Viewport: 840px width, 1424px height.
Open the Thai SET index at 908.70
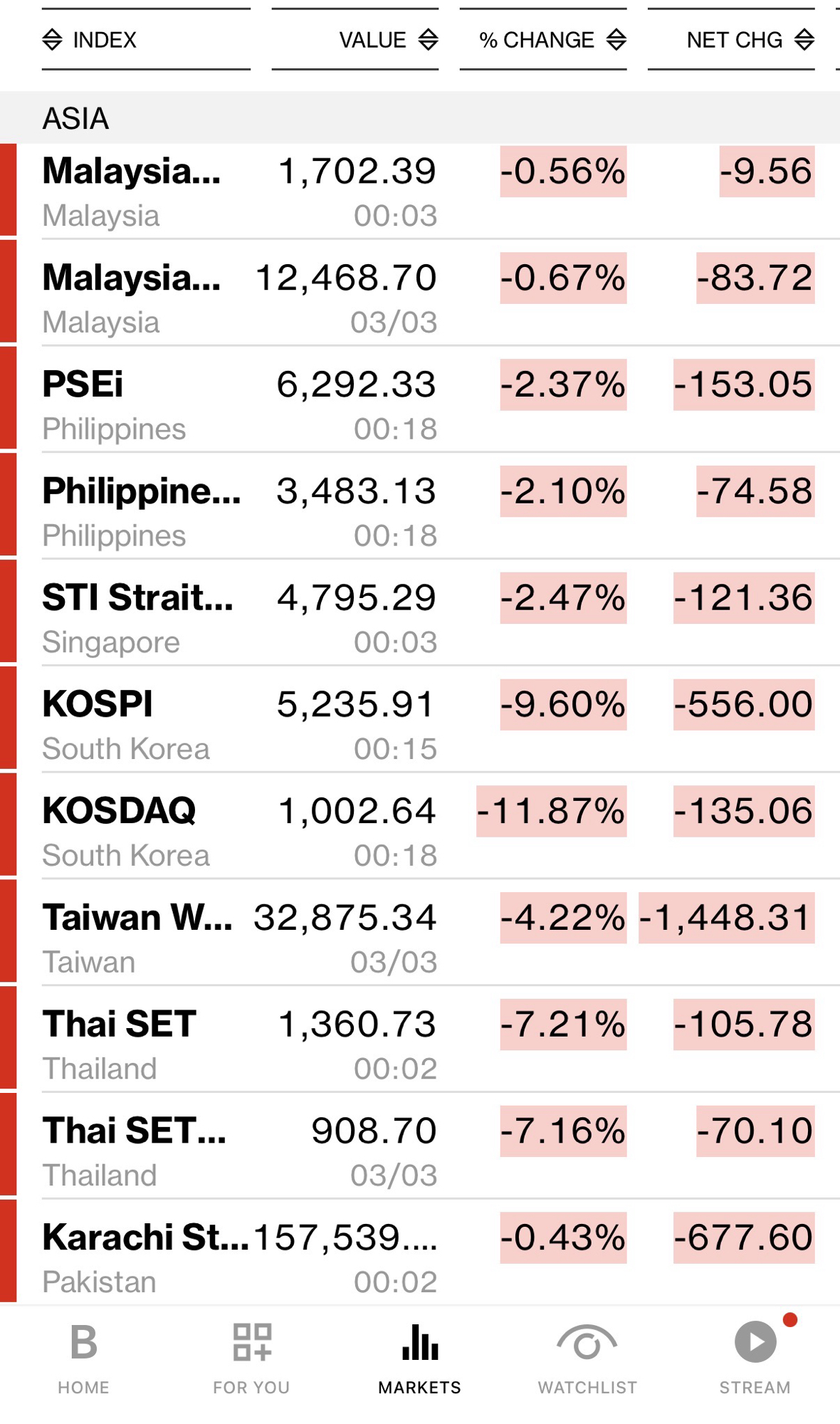pos(238,1146)
